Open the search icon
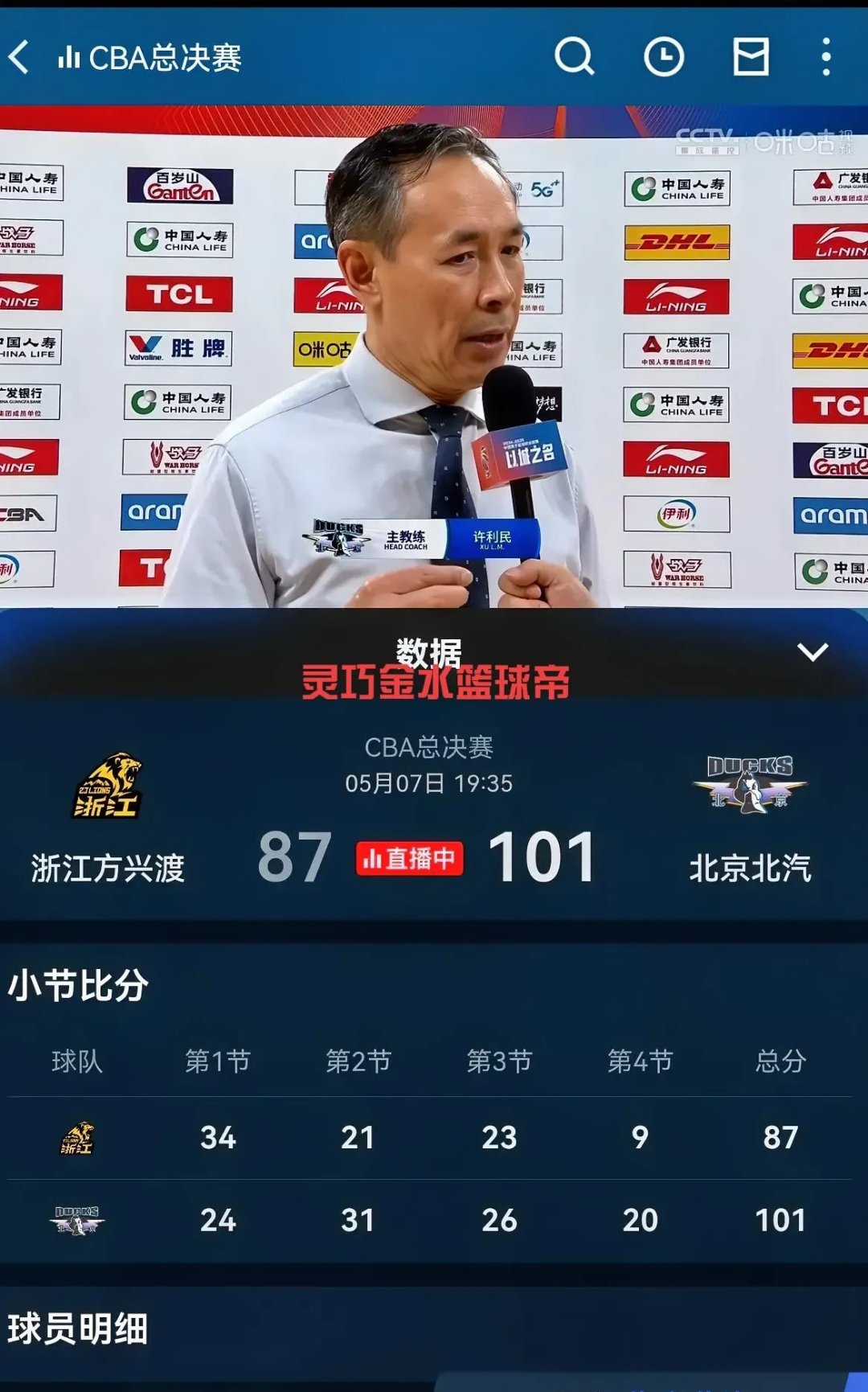The width and height of the screenshot is (868, 1392). [574, 57]
